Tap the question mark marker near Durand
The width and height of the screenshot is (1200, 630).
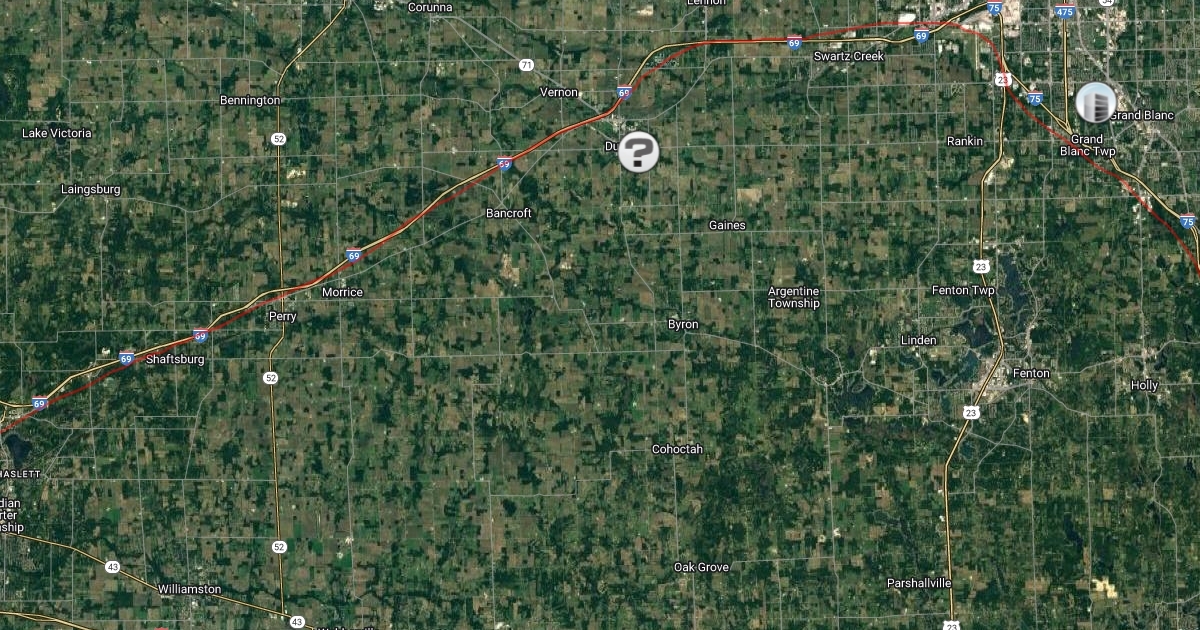point(638,153)
